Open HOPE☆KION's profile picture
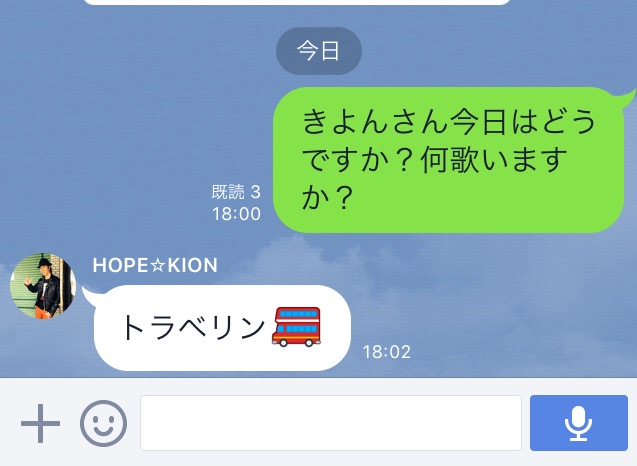The image size is (637, 466). 43,286
